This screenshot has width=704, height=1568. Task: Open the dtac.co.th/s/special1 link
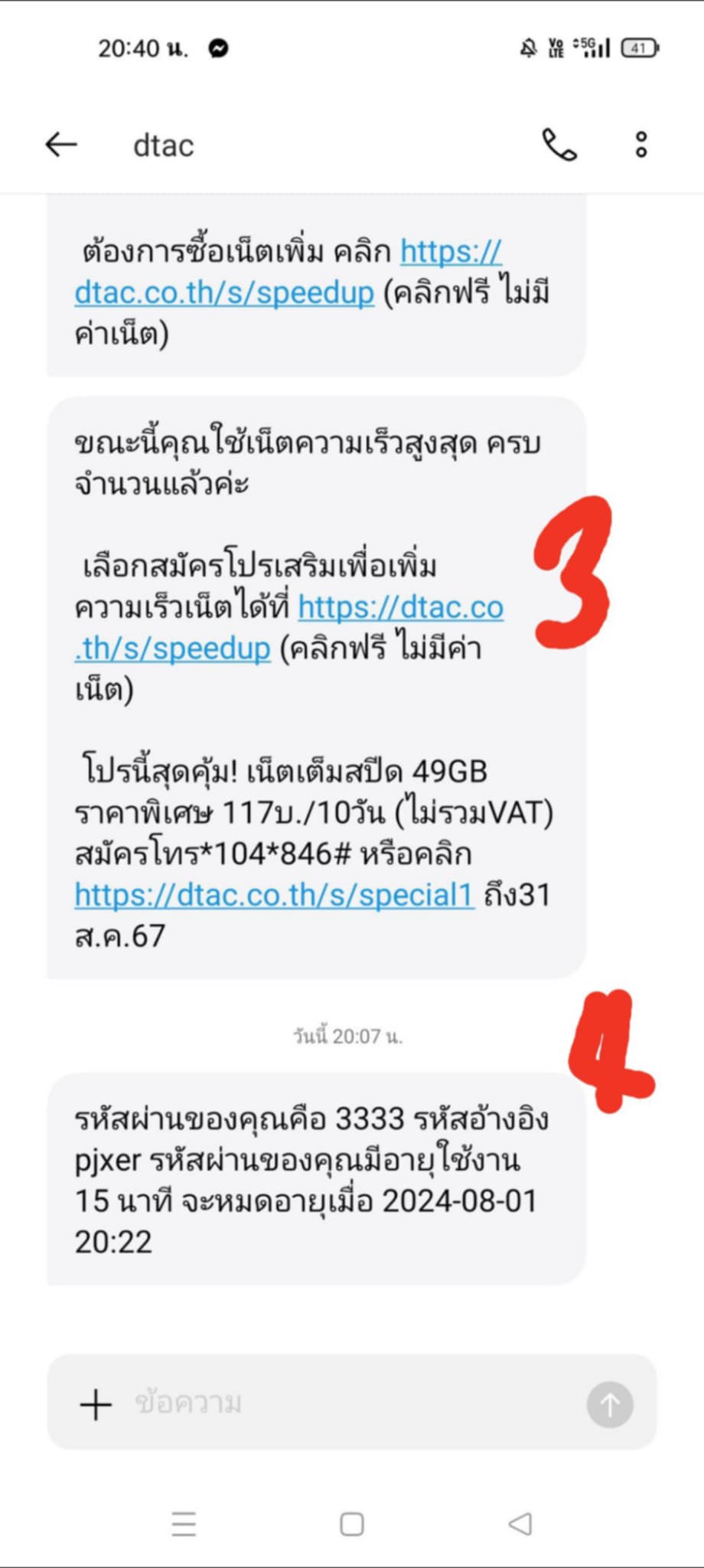point(274,894)
